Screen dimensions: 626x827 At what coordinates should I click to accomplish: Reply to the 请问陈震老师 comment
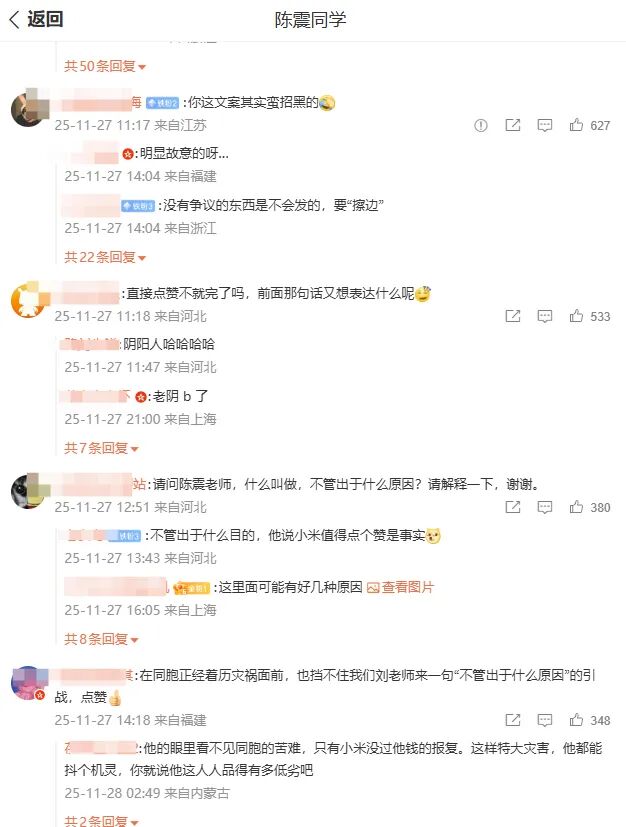545,508
